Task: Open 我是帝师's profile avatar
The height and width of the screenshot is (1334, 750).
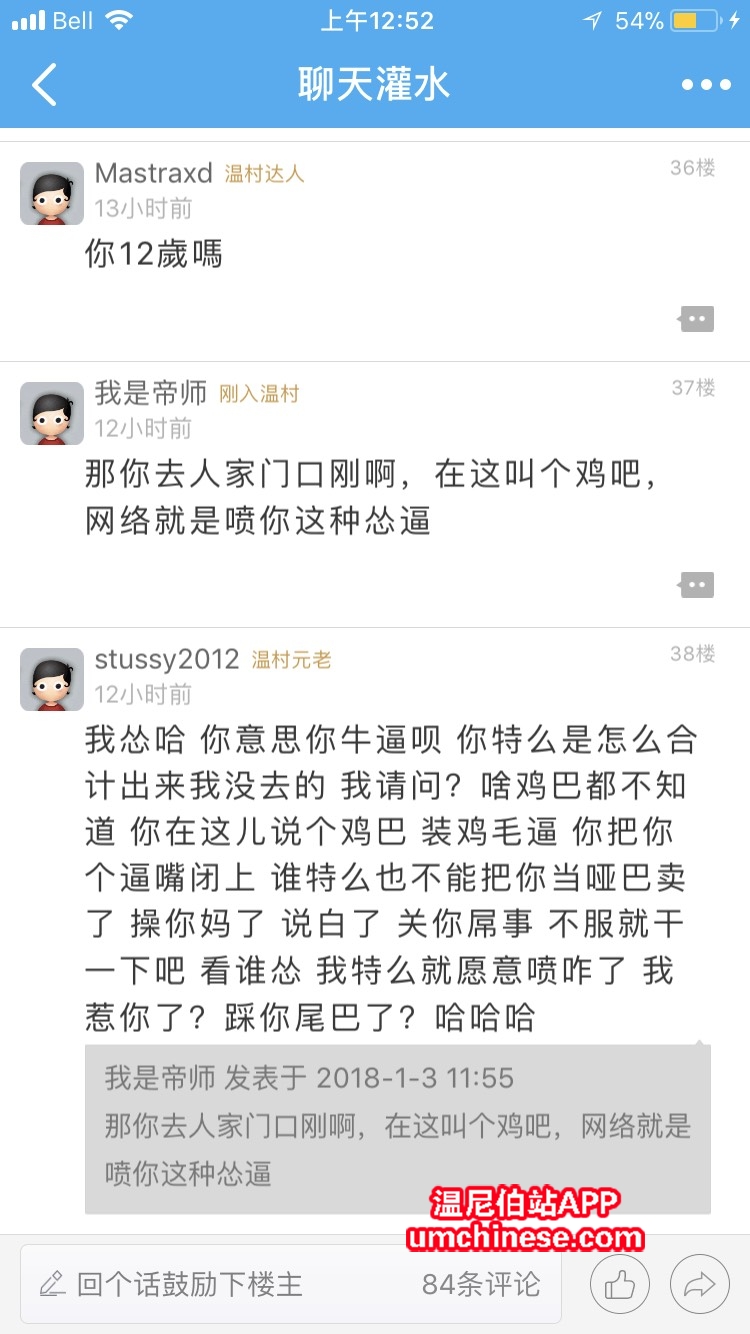Action: [52, 413]
